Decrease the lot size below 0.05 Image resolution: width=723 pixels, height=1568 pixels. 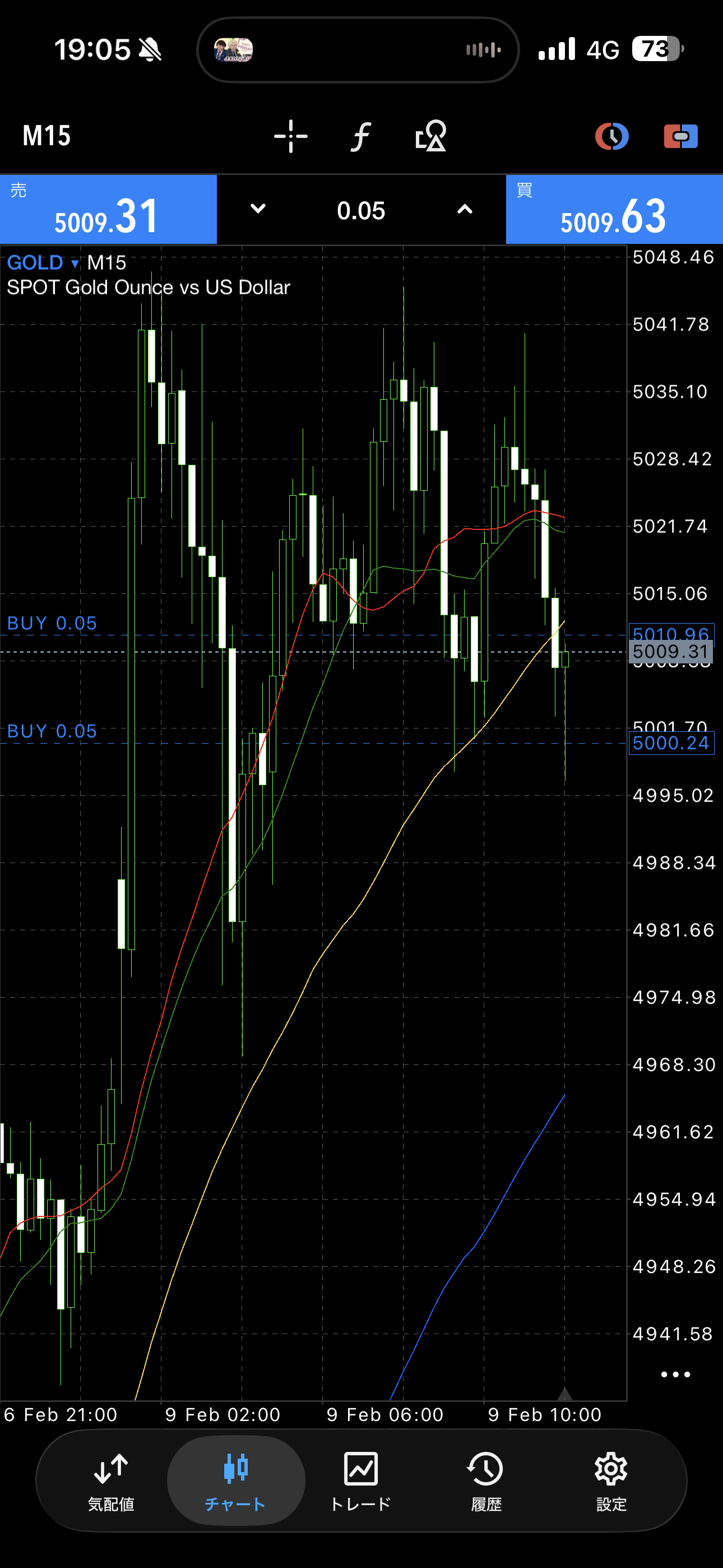coord(258,209)
